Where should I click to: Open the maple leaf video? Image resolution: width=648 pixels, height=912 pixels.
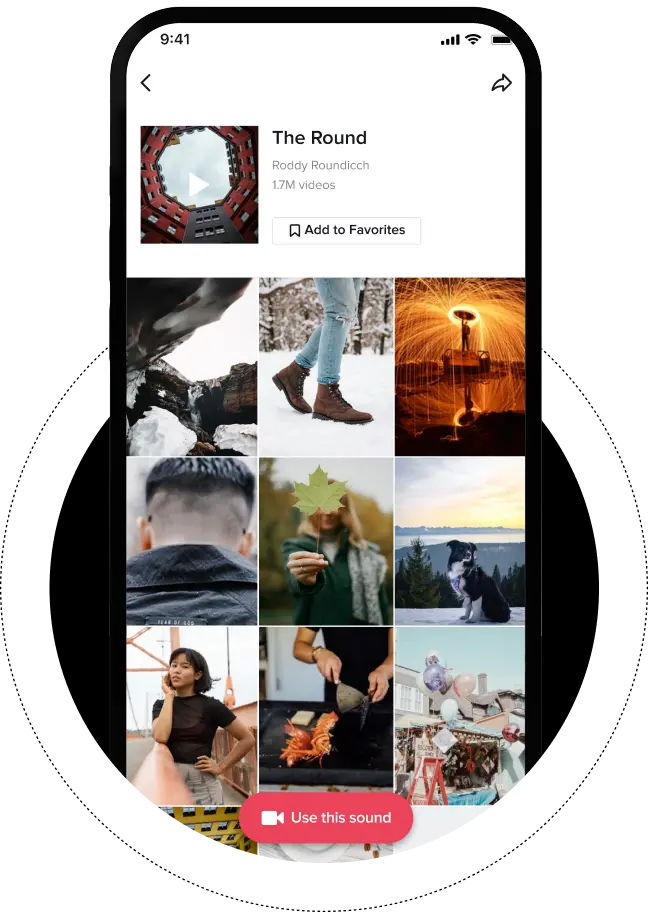[326, 541]
